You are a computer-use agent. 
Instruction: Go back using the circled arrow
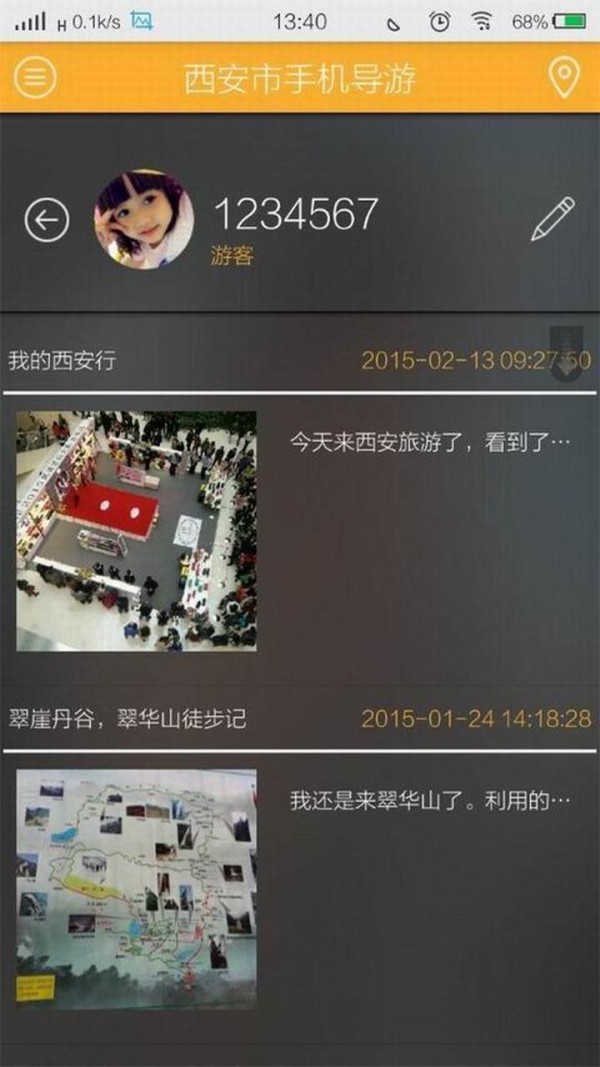tap(47, 220)
